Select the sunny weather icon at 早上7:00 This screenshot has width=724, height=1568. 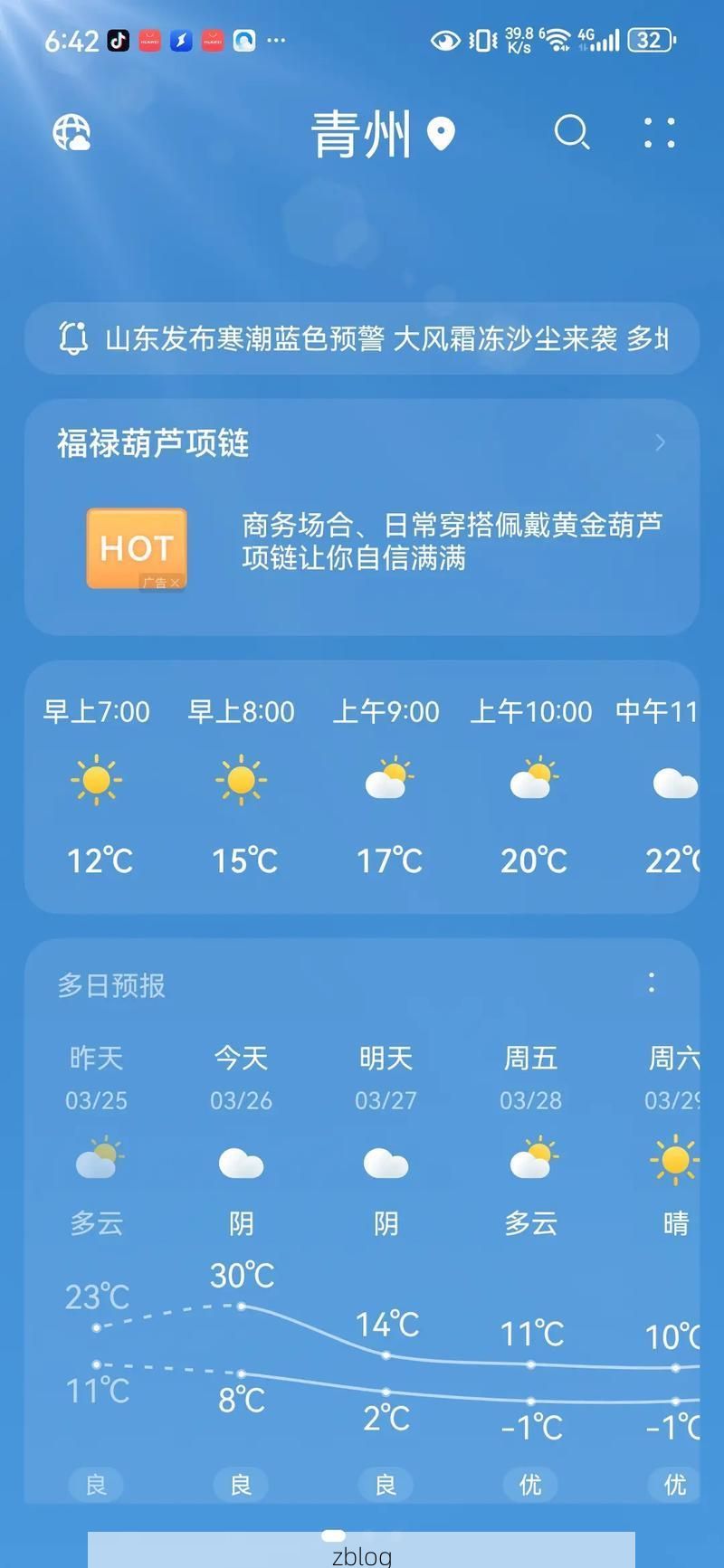click(x=96, y=780)
